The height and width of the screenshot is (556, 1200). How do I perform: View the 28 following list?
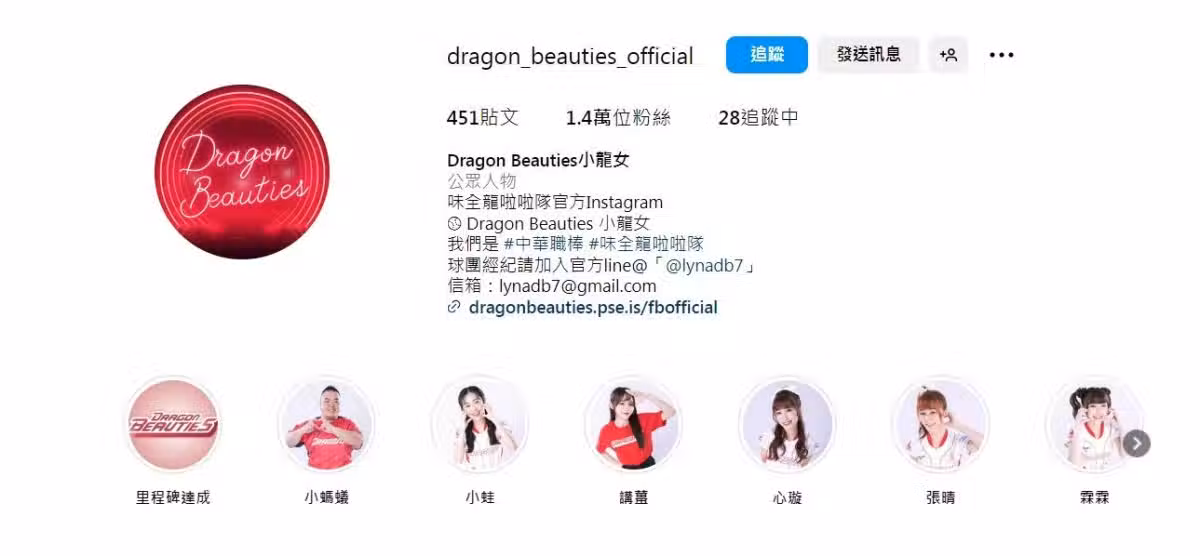point(758,118)
